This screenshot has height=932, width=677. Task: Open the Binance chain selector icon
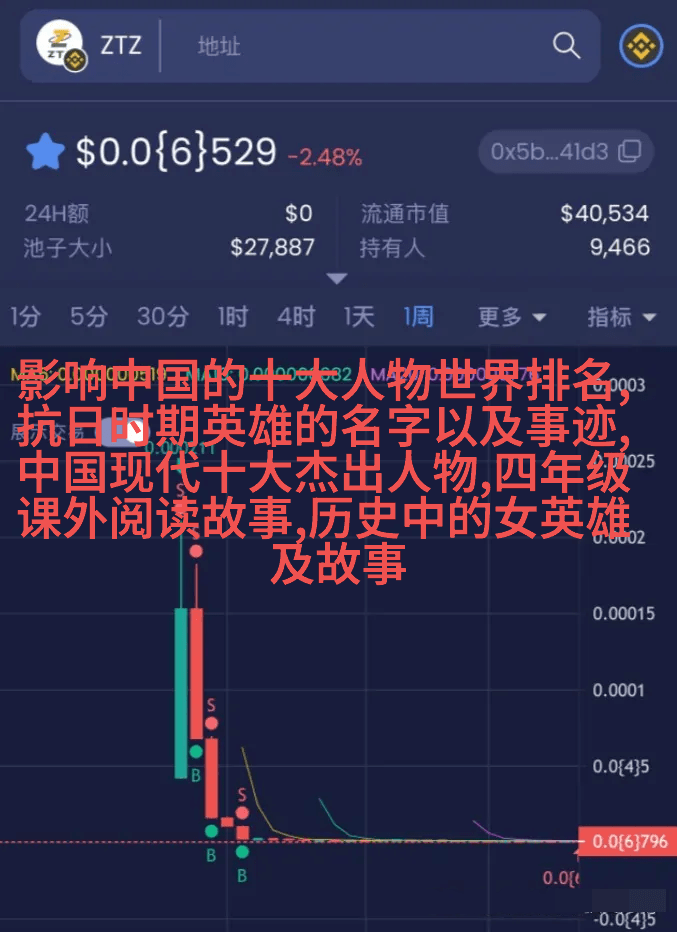click(640, 46)
